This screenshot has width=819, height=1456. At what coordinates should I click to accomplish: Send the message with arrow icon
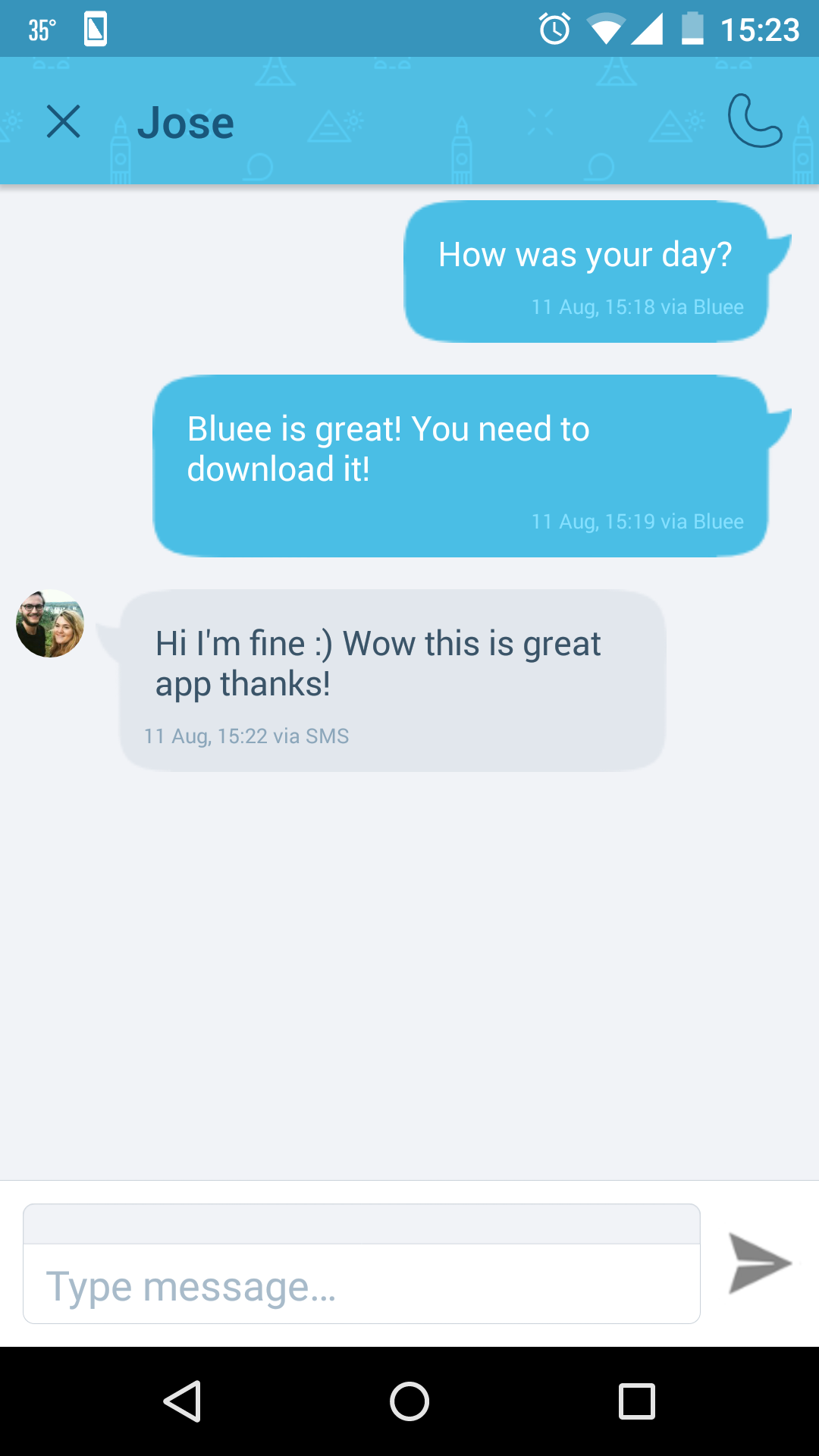(x=759, y=1263)
